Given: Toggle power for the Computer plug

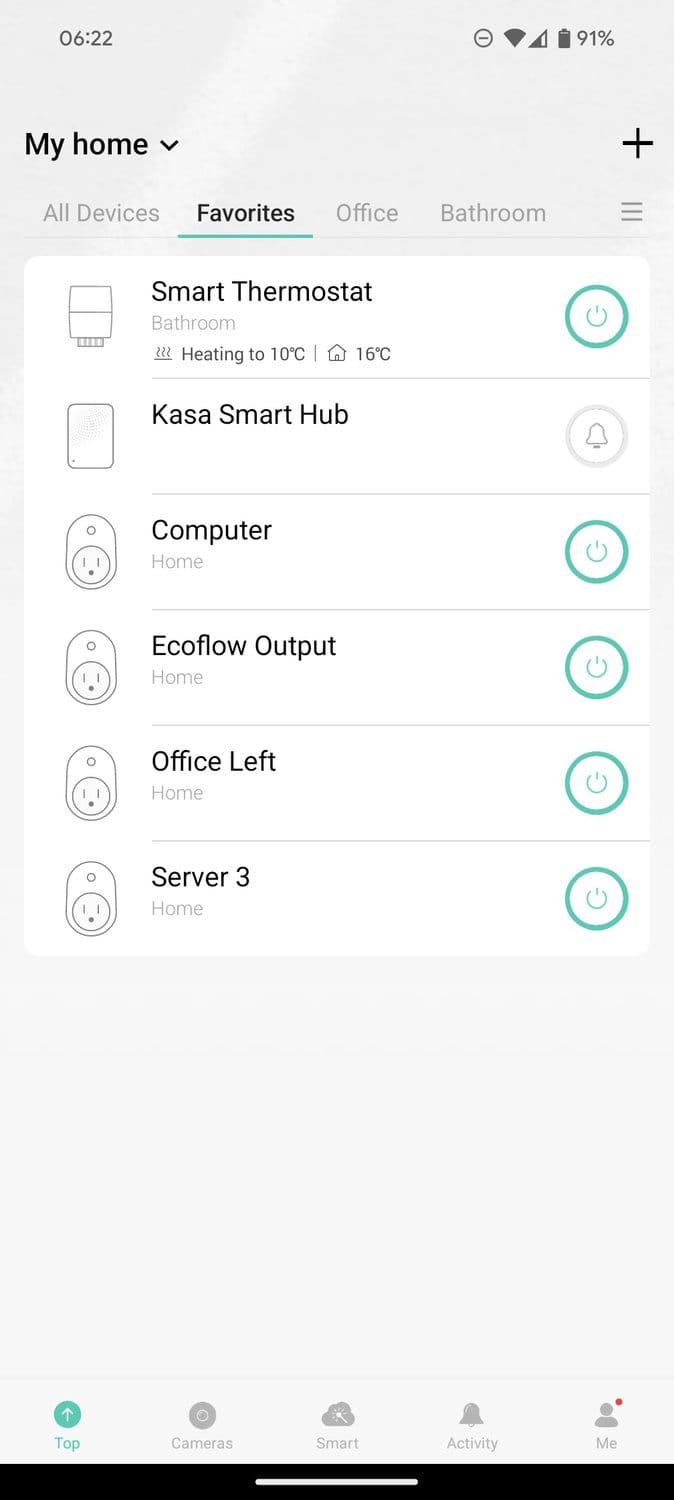Looking at the screenshot, I should (x=596, y=551).
